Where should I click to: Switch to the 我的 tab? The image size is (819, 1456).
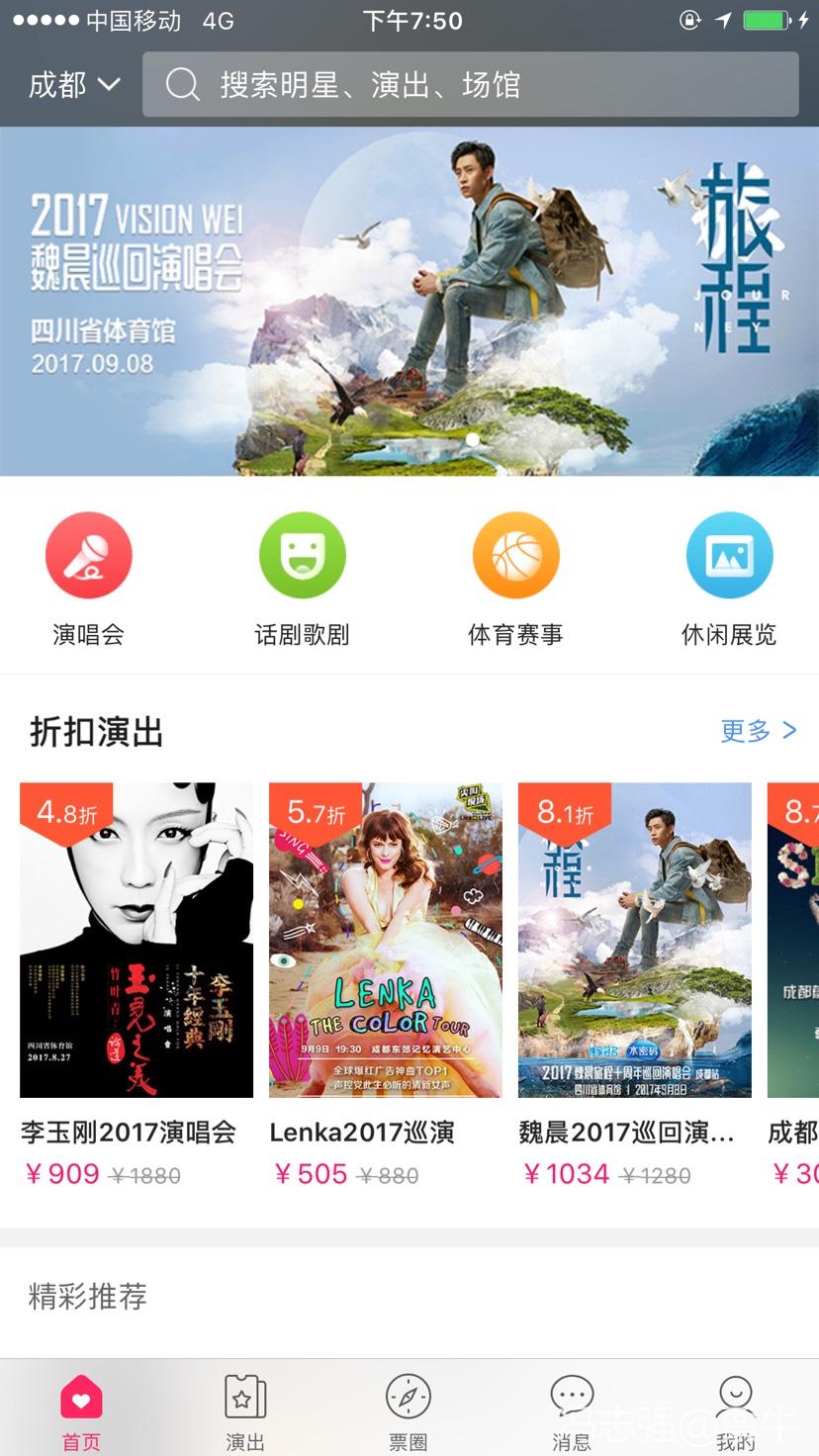tap(735, 1410)
